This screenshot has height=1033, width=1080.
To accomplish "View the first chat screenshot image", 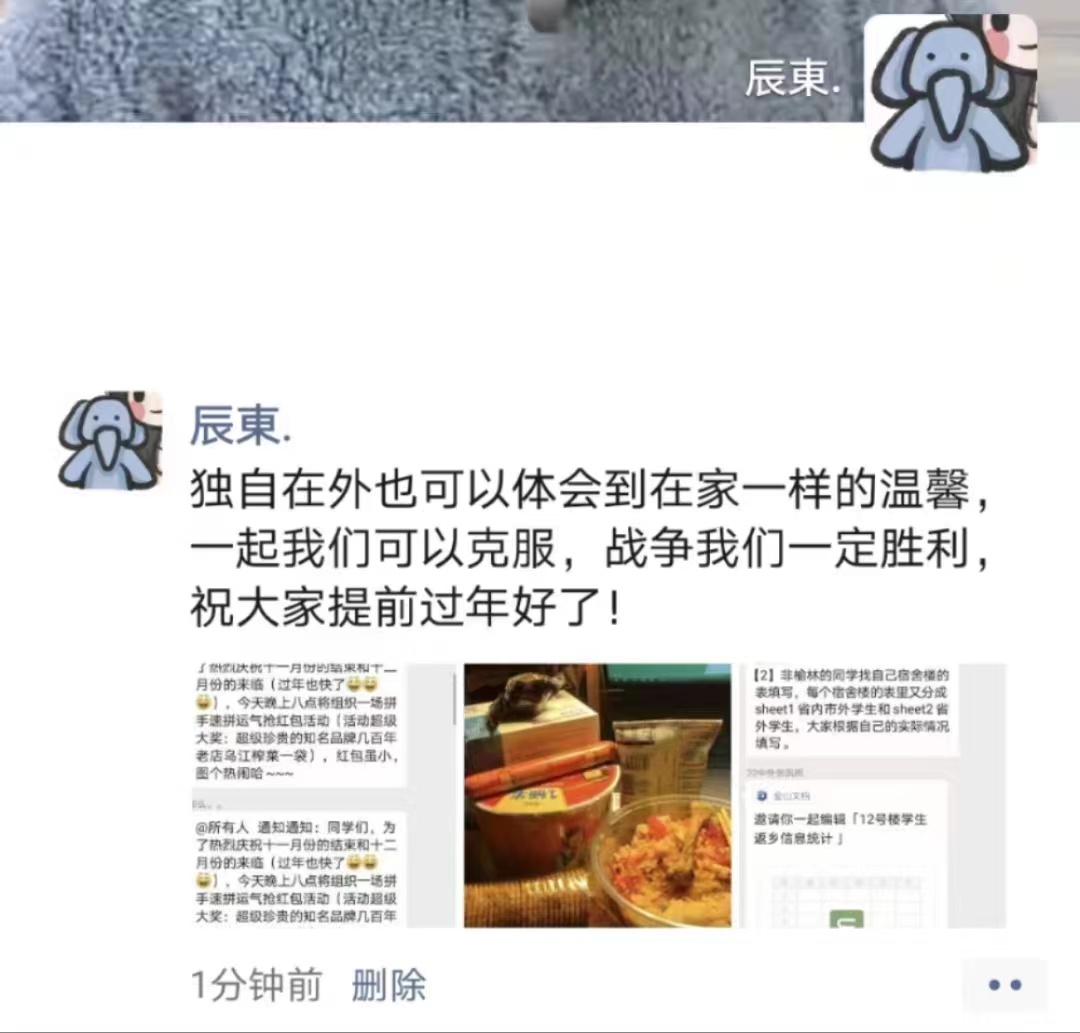I will tap(323, 795).
